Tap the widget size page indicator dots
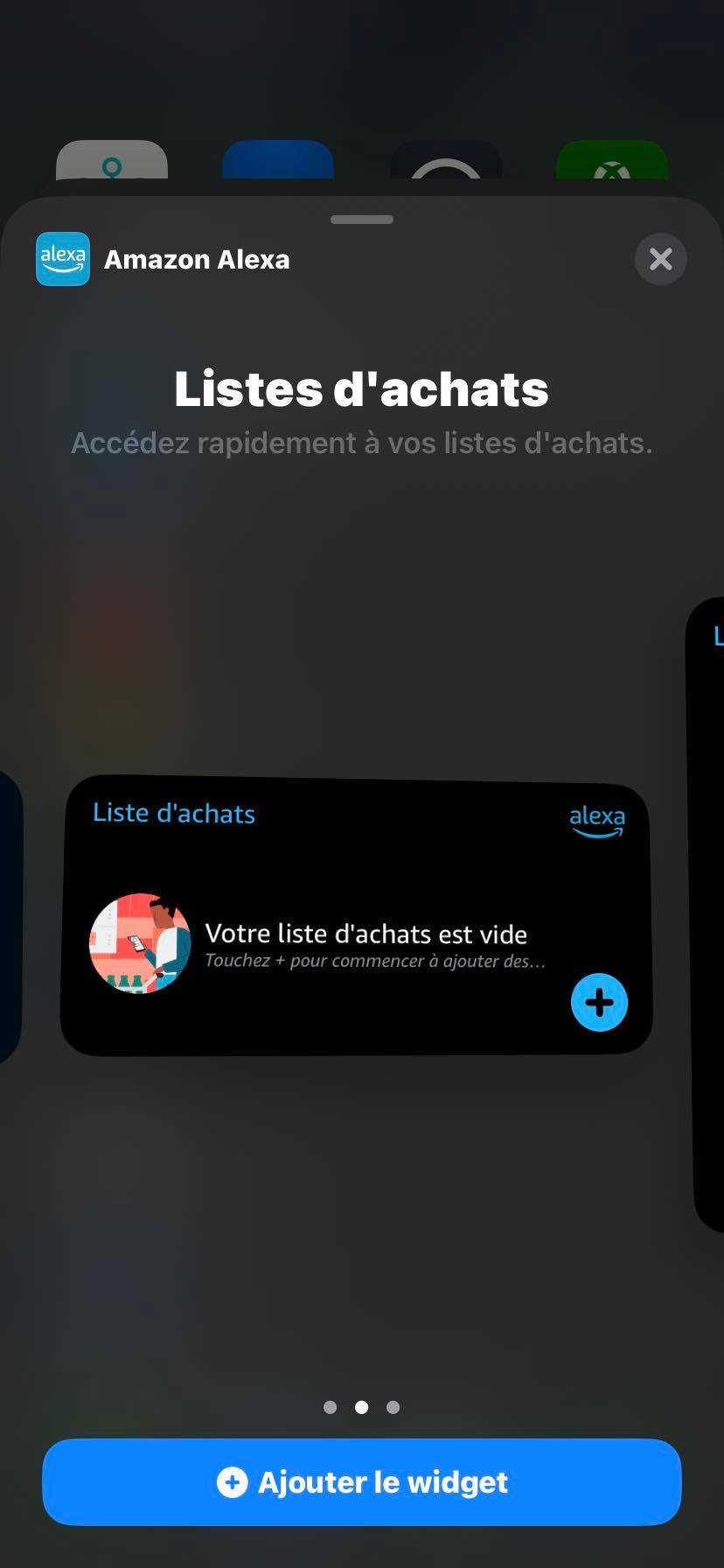The width and height of the screenshot is (724, 1568). [361, 1407]
